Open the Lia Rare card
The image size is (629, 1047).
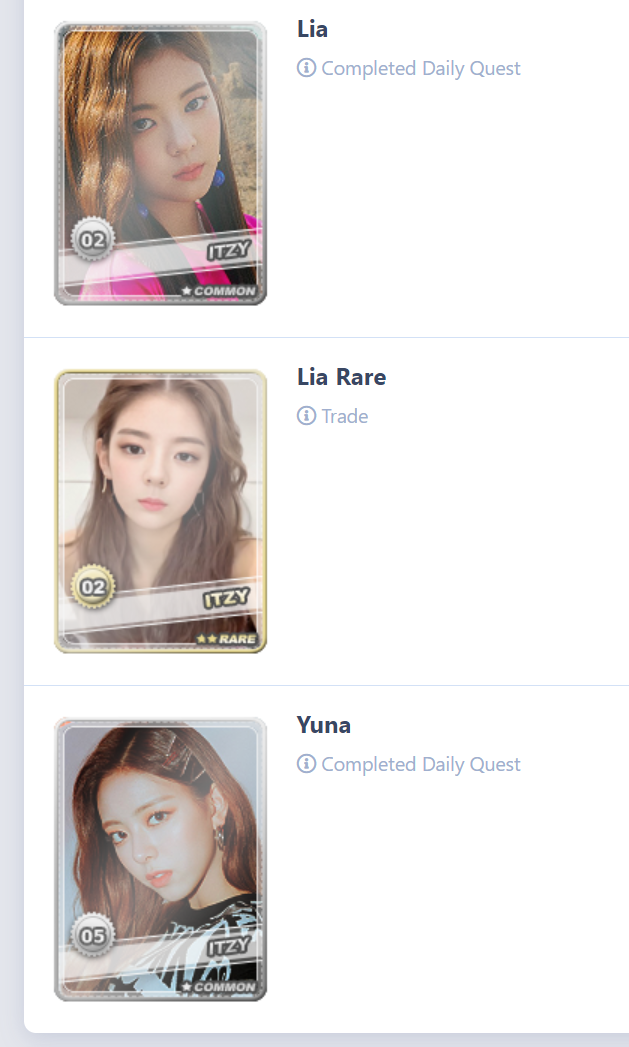point(160,511)
